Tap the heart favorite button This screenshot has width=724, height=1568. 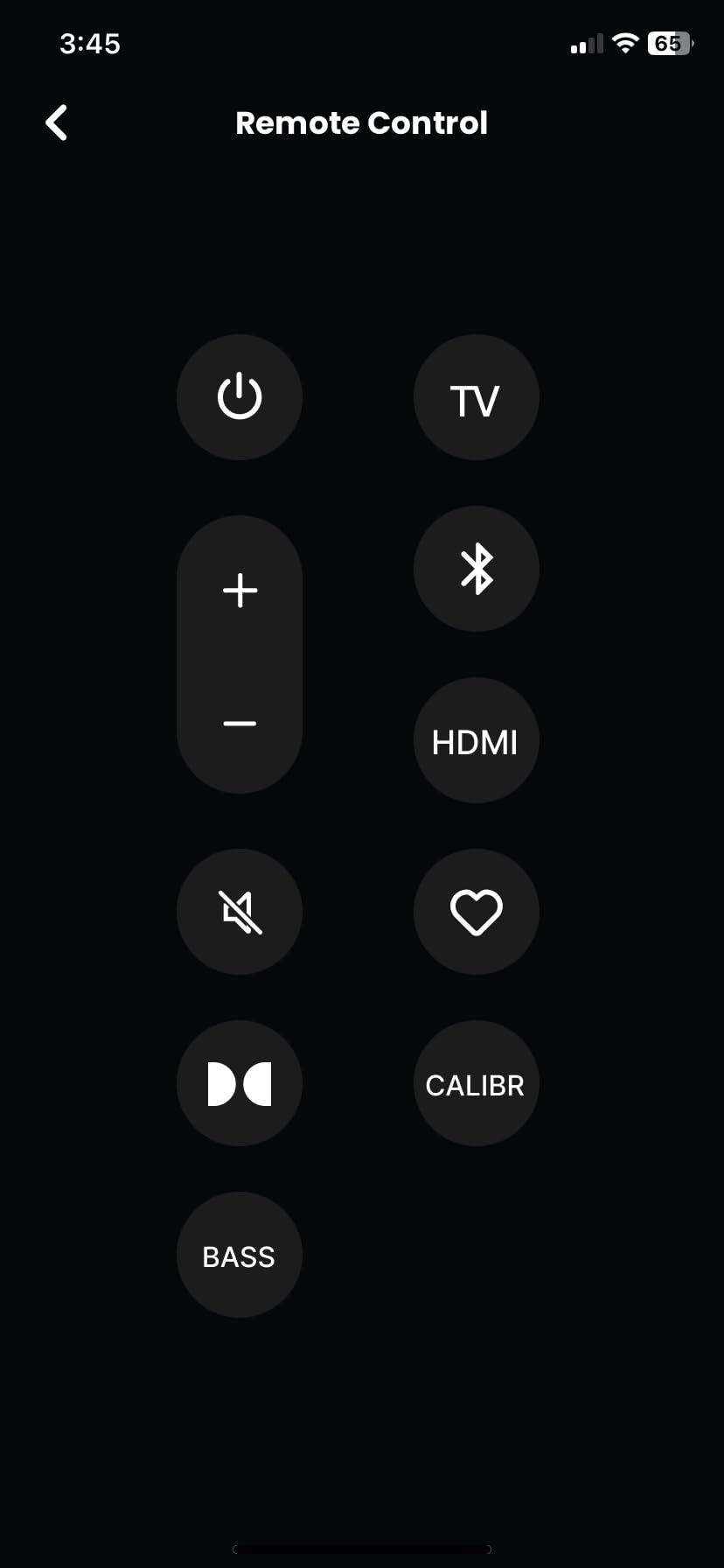pos(477,912)
